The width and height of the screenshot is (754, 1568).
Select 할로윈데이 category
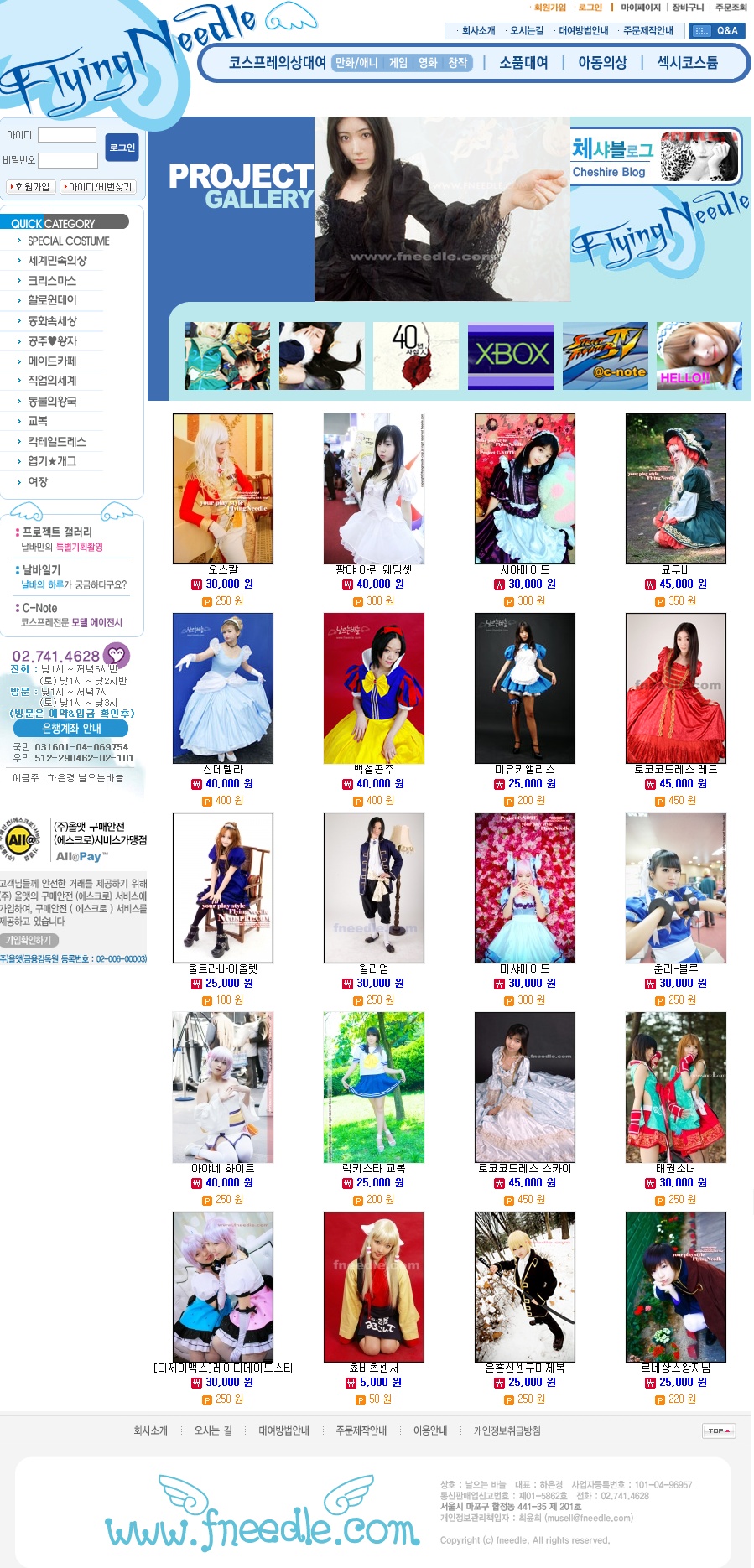click(53, 300)
